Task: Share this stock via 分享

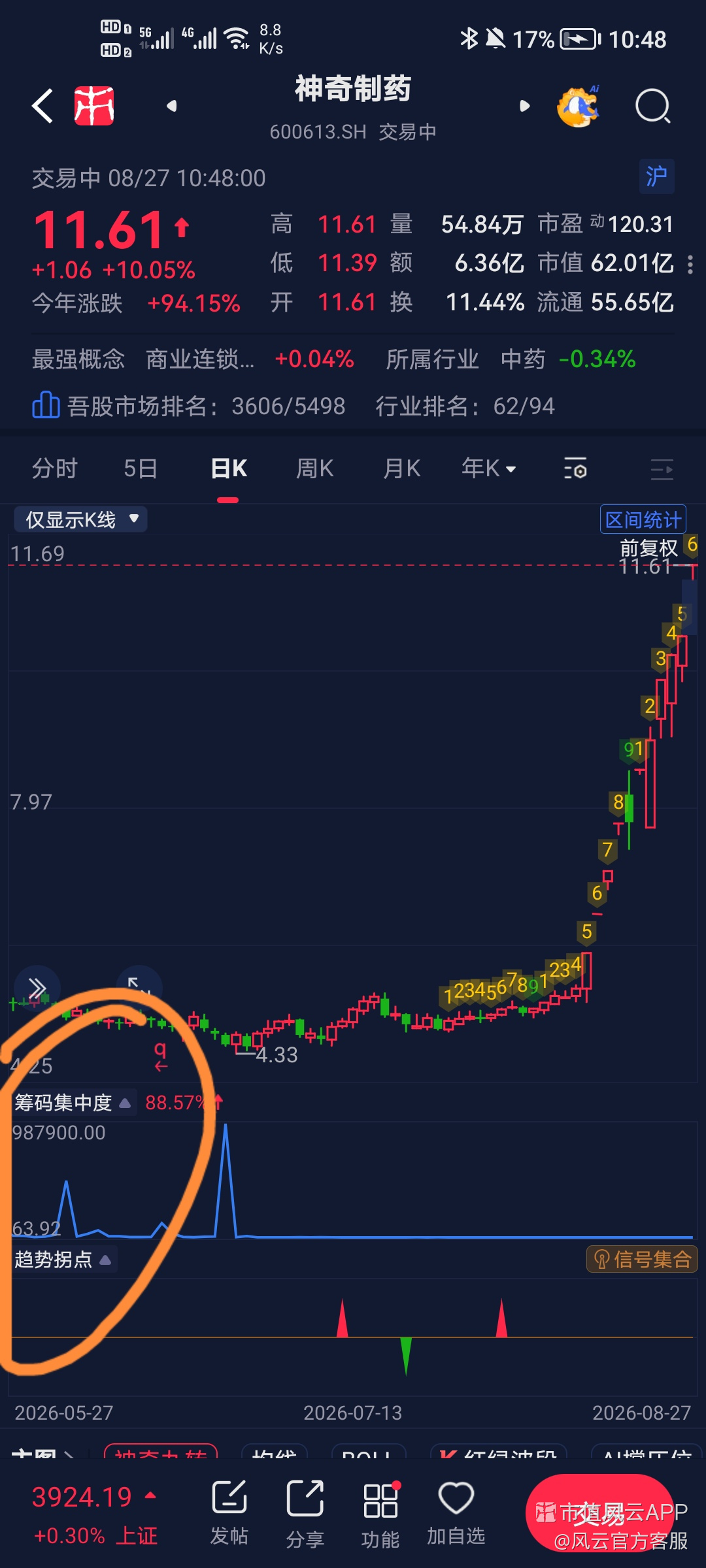Action: tap(305, 1512)
